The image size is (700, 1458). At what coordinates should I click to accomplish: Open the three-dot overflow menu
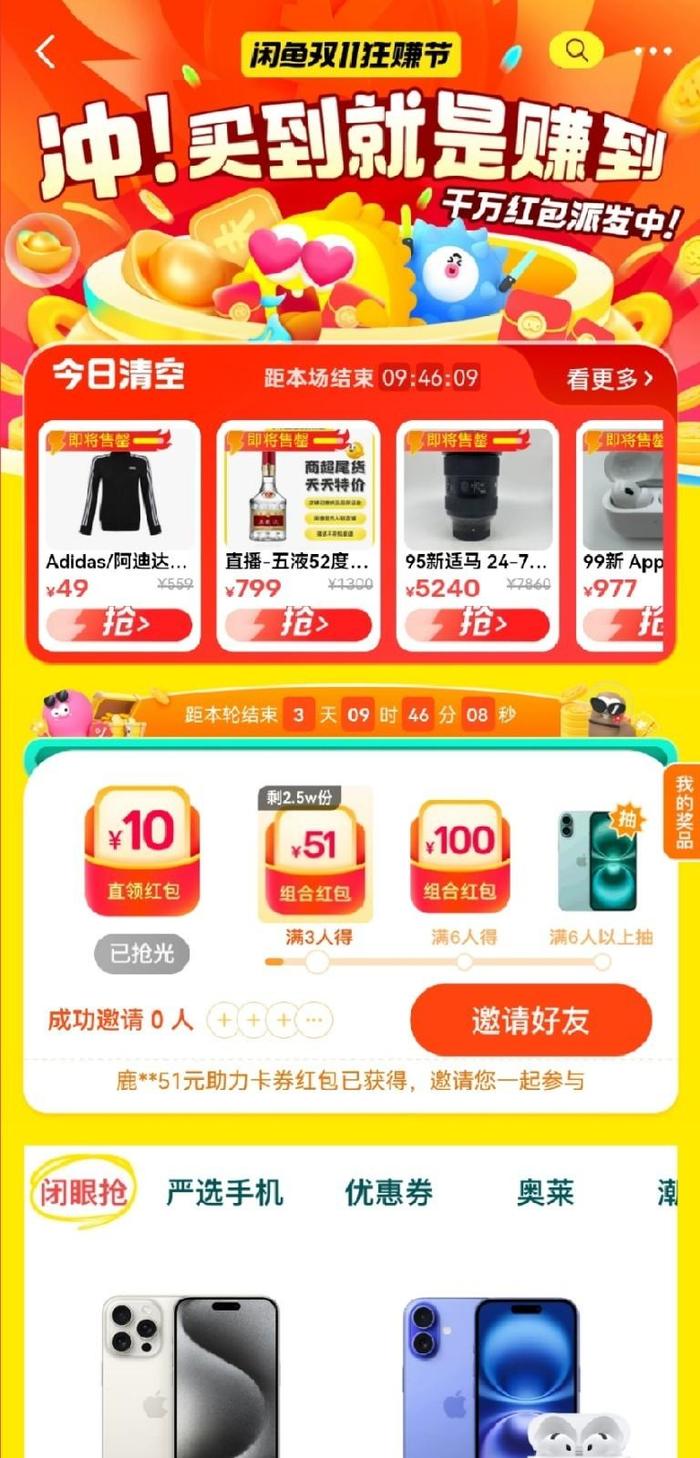click(653, 51)
